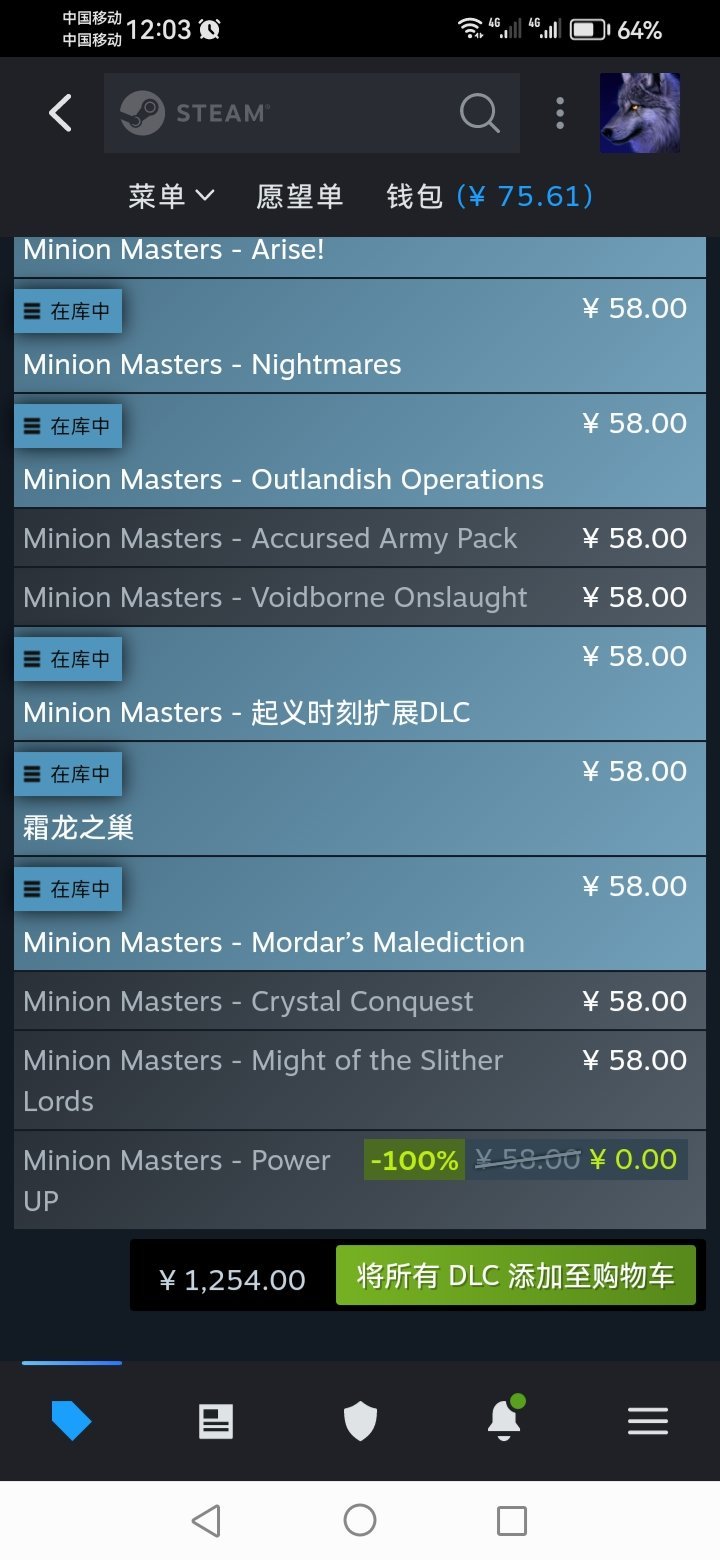Viewport: 720px width, 1560px height.
Task: Open the hamburger menu tab at bottom
Action: point(647,1420)
